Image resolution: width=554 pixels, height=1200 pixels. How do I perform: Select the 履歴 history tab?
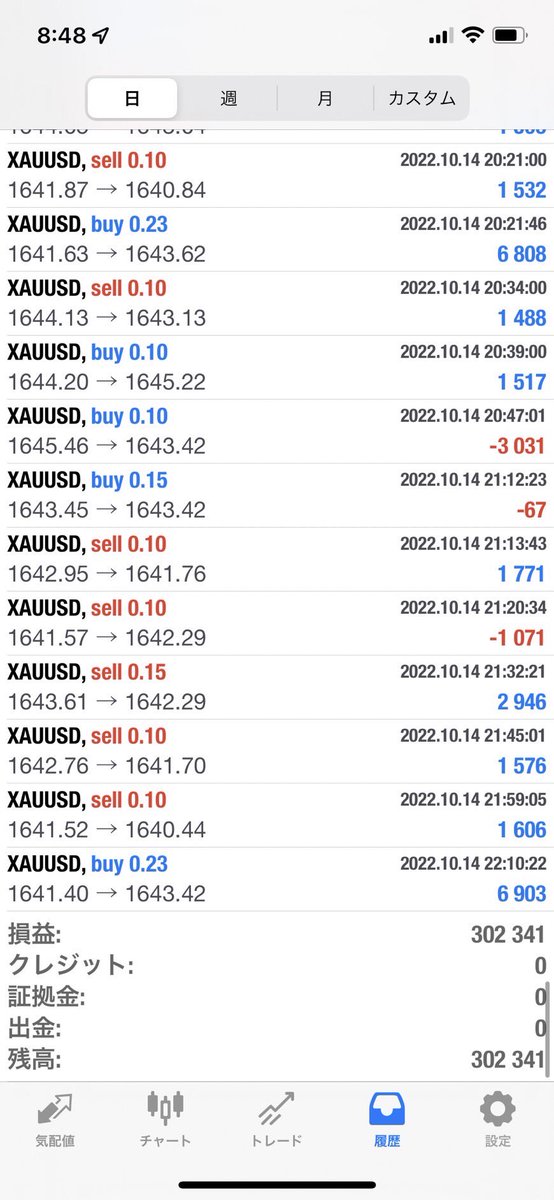[x=387, y=1120]
